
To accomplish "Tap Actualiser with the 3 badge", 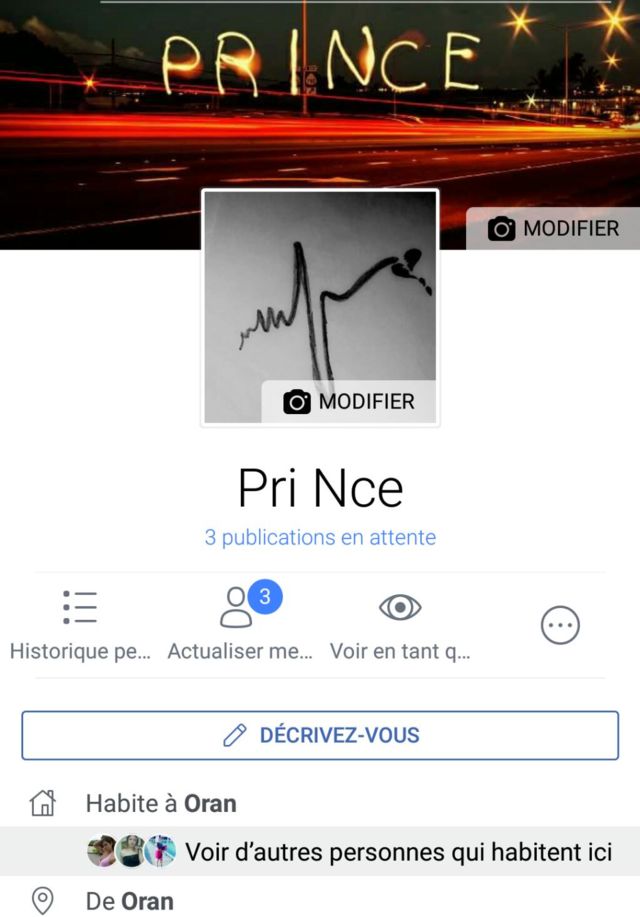I will pyautogui.click(x=240, y=625).
